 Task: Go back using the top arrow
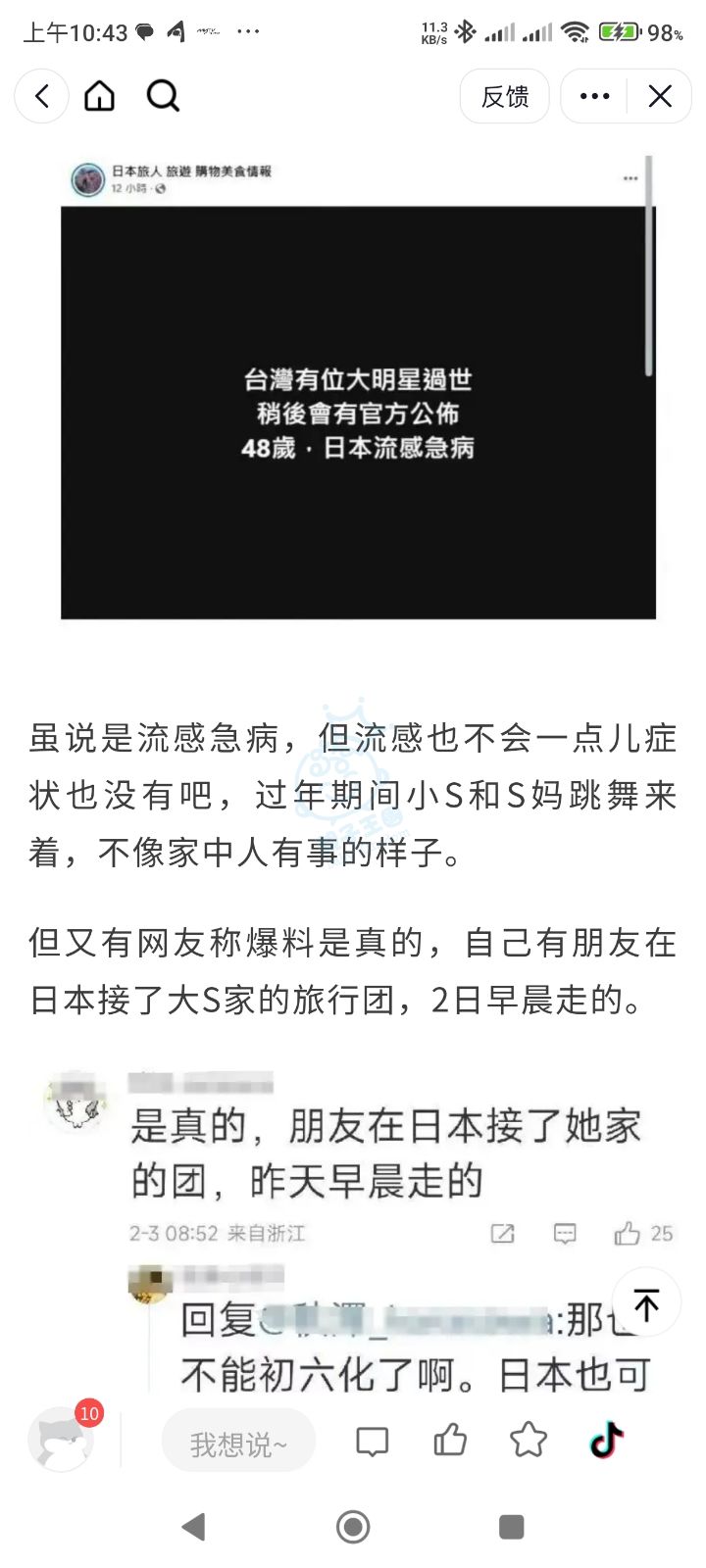pos(42,96)
